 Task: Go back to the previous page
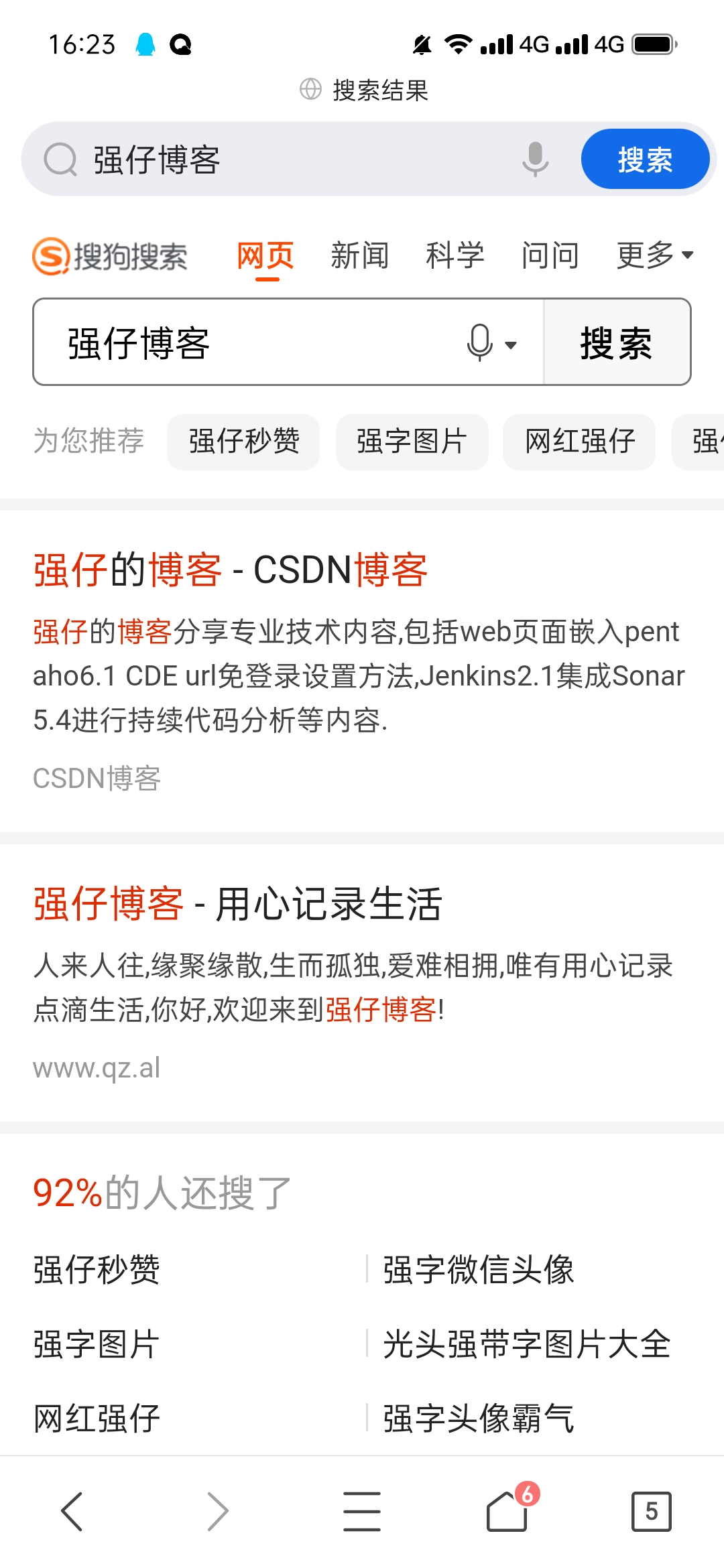(x=72, y=1511)
